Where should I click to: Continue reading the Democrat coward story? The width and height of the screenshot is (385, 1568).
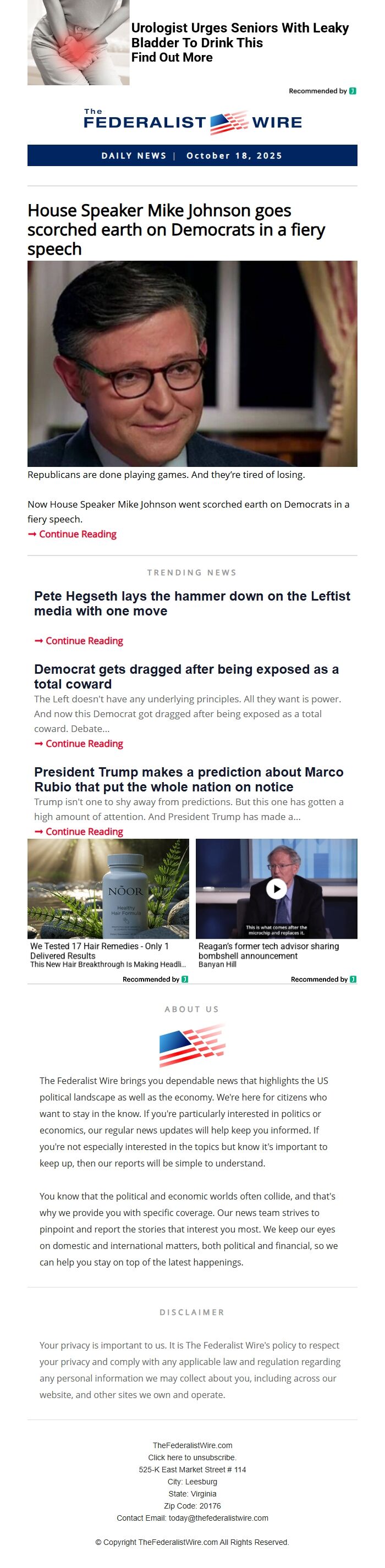point(84,743)
